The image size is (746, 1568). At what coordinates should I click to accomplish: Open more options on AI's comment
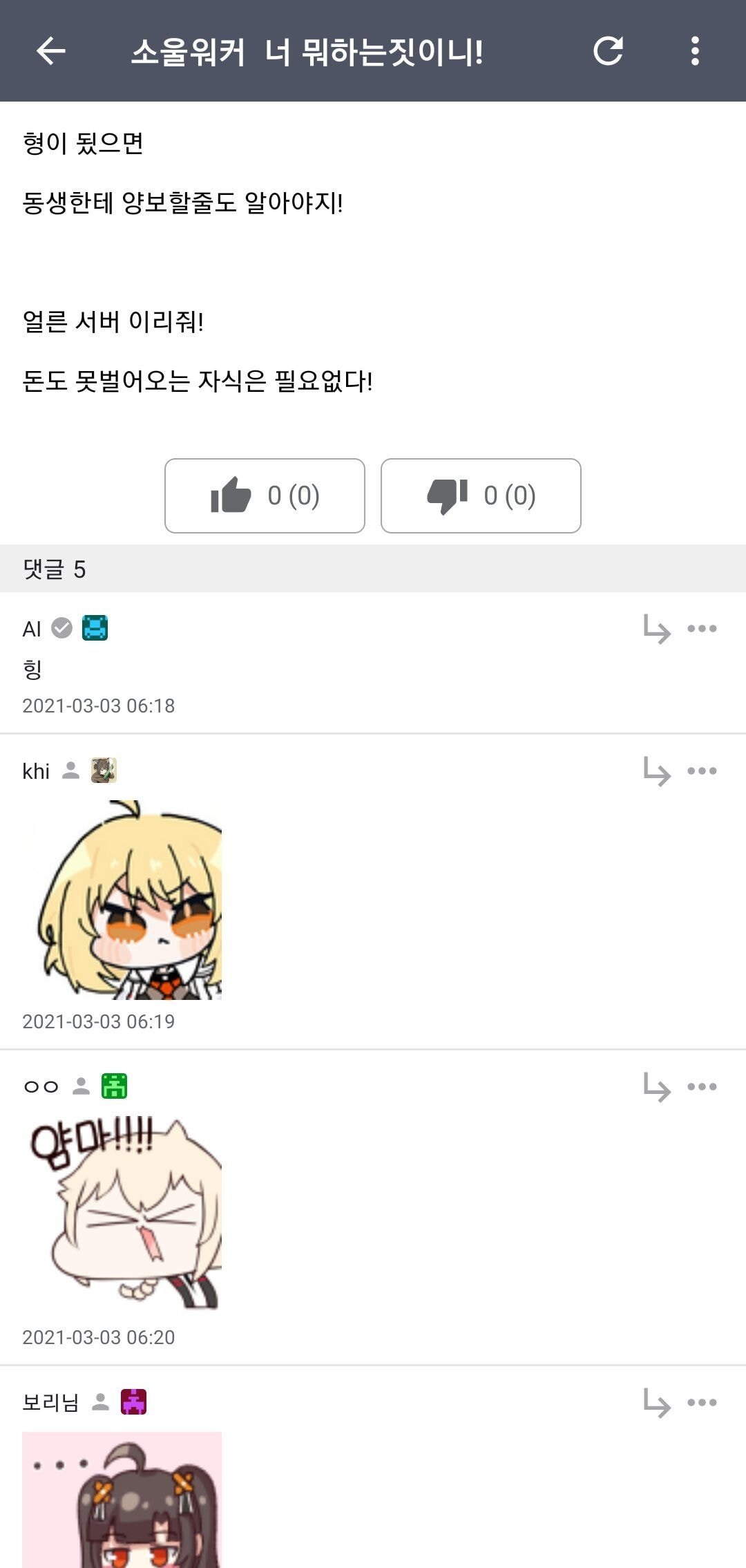coord(702,629)
